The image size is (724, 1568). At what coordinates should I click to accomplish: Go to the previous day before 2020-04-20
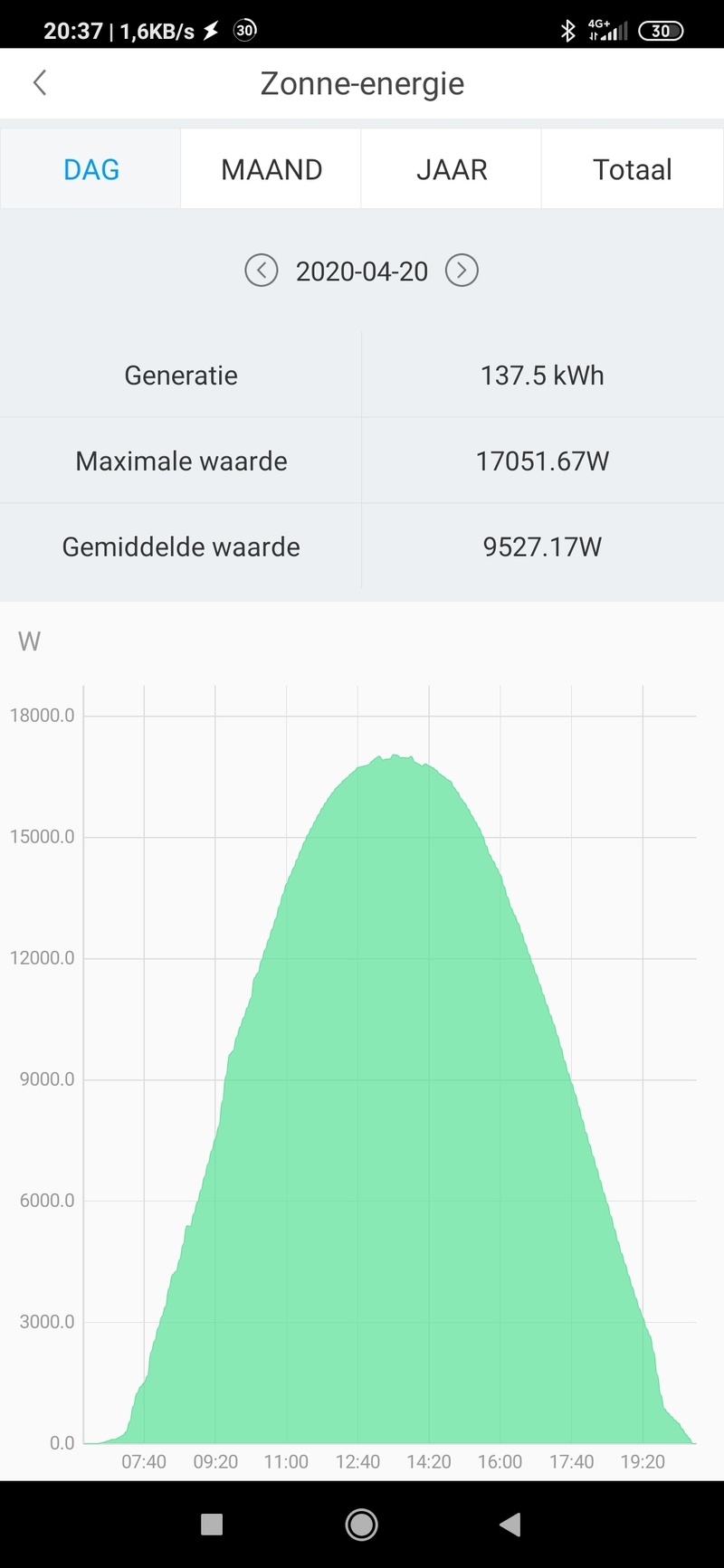(x=262, y=271)
